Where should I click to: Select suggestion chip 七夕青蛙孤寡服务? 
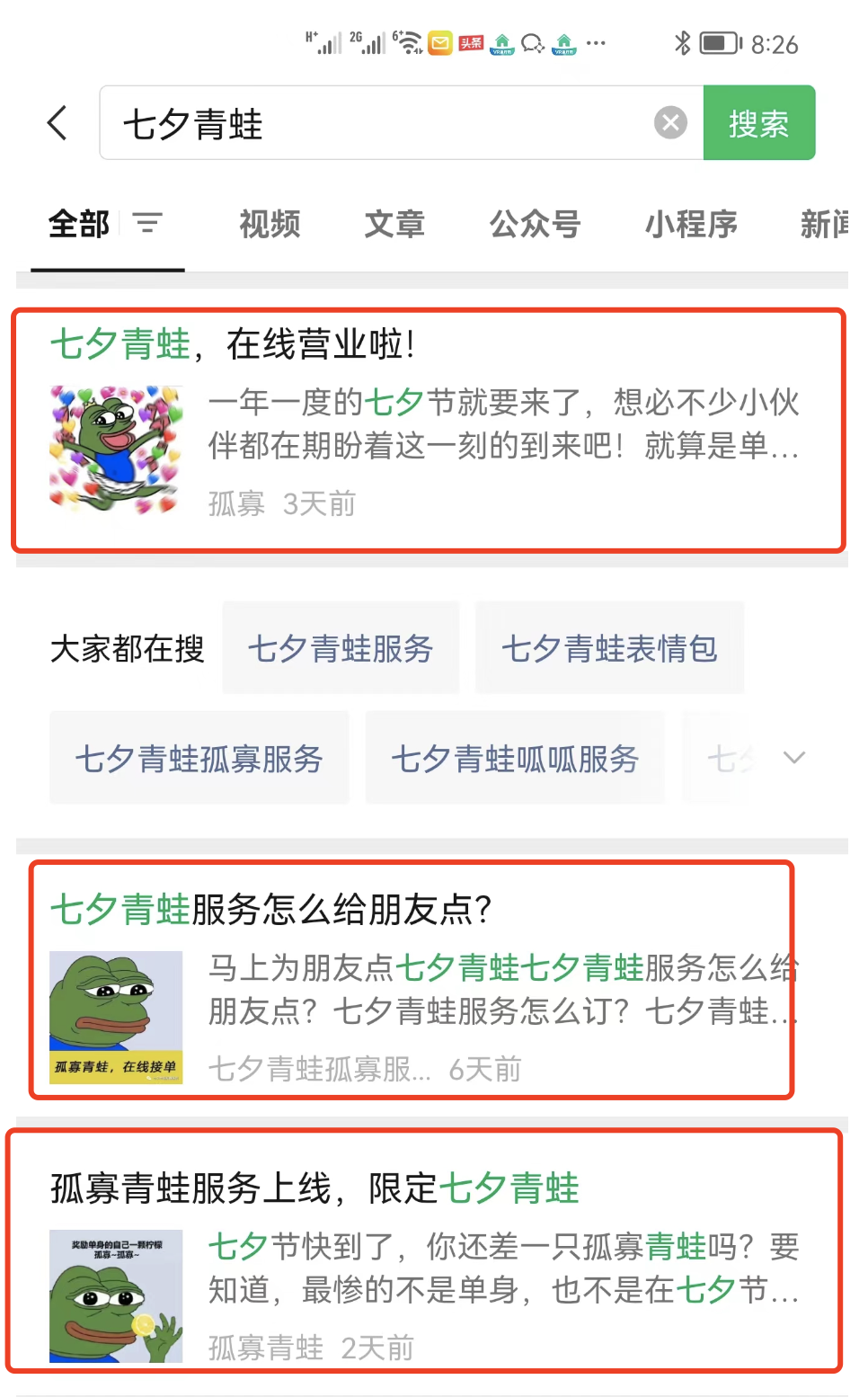click(x=199, y=758)
